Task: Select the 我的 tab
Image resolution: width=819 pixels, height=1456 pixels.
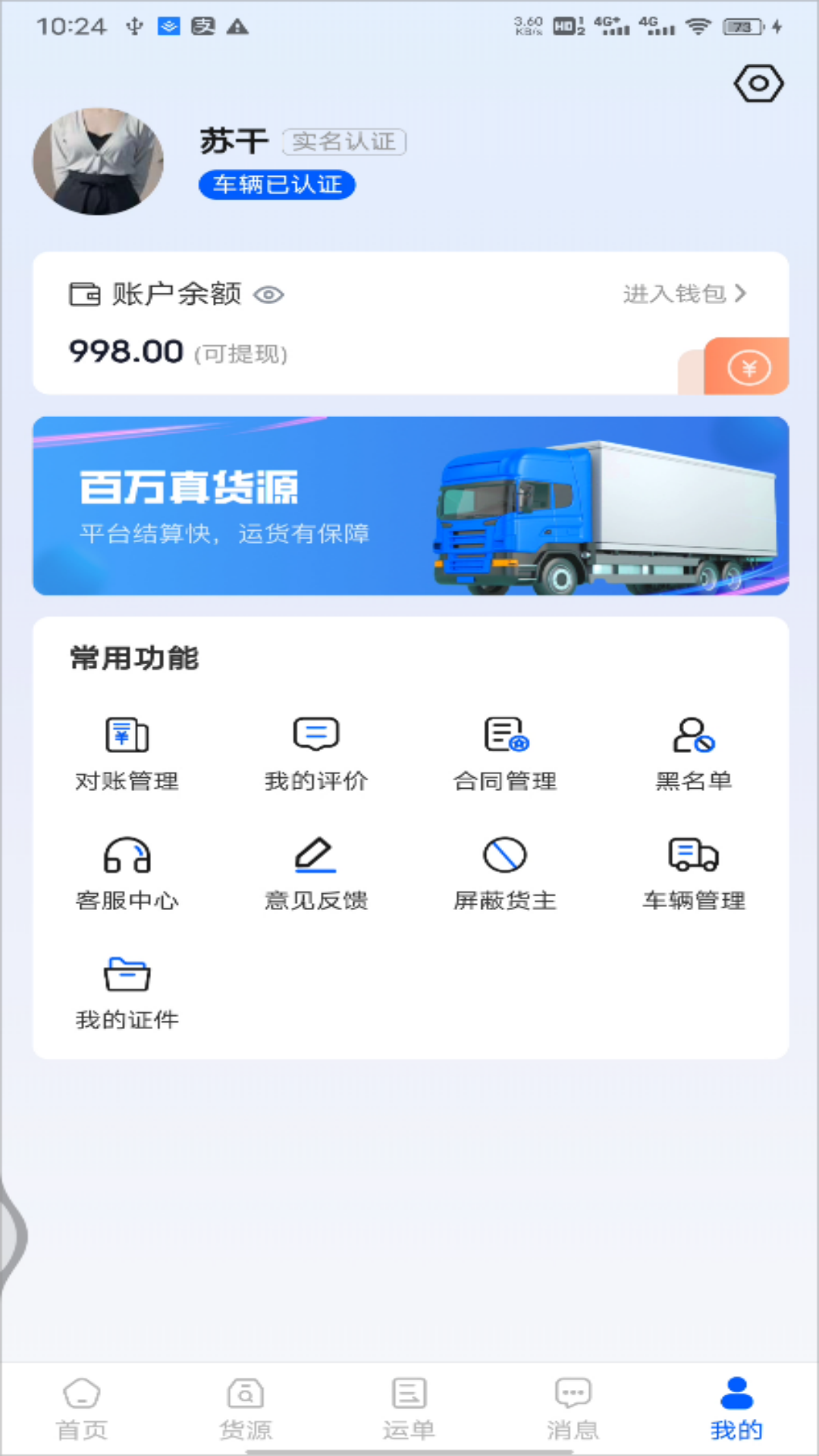Action: tap(736, 1410)
